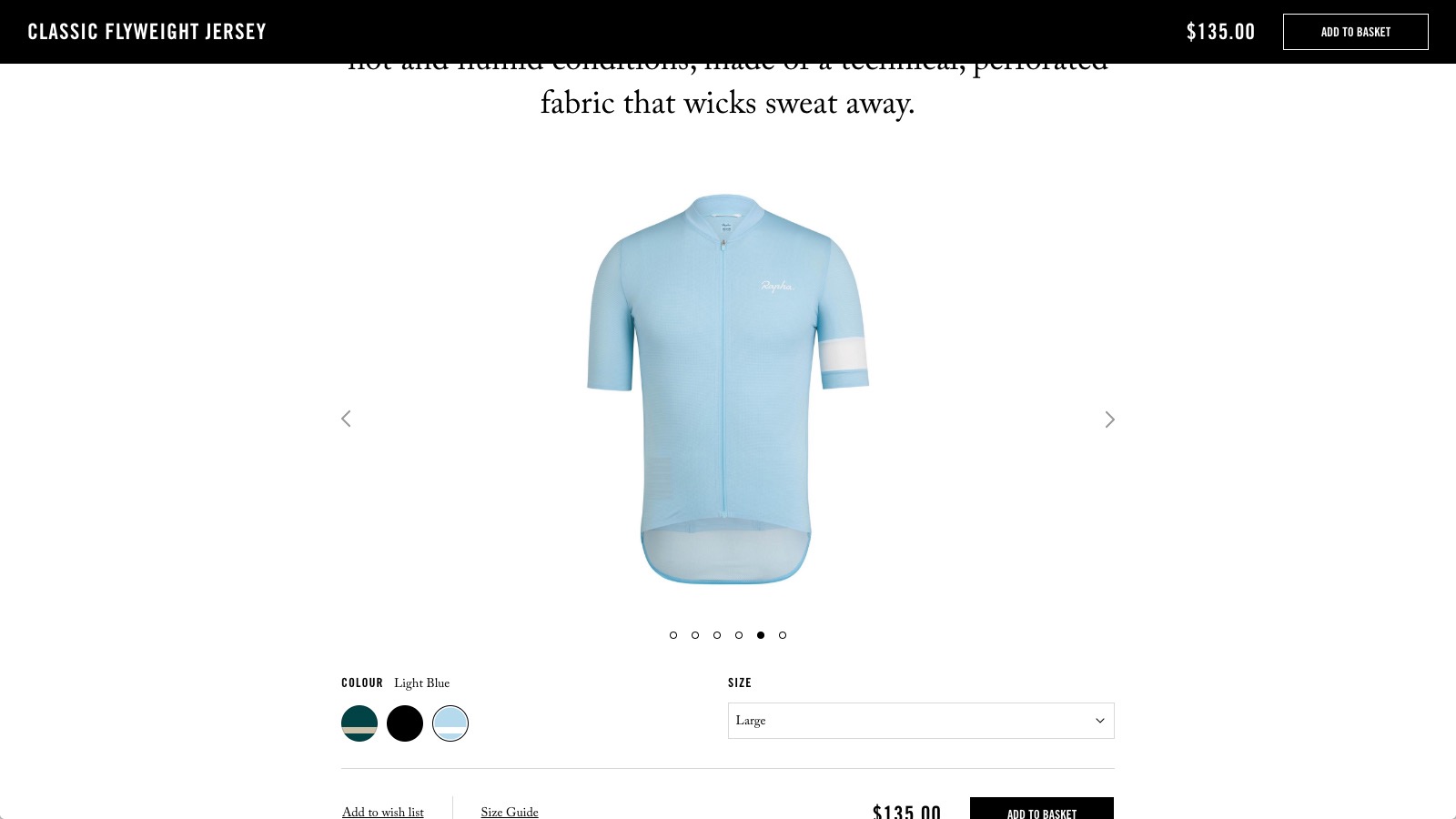Pick the light blue colour swatch
The image size is (1456, 819).
pos(450,723)
